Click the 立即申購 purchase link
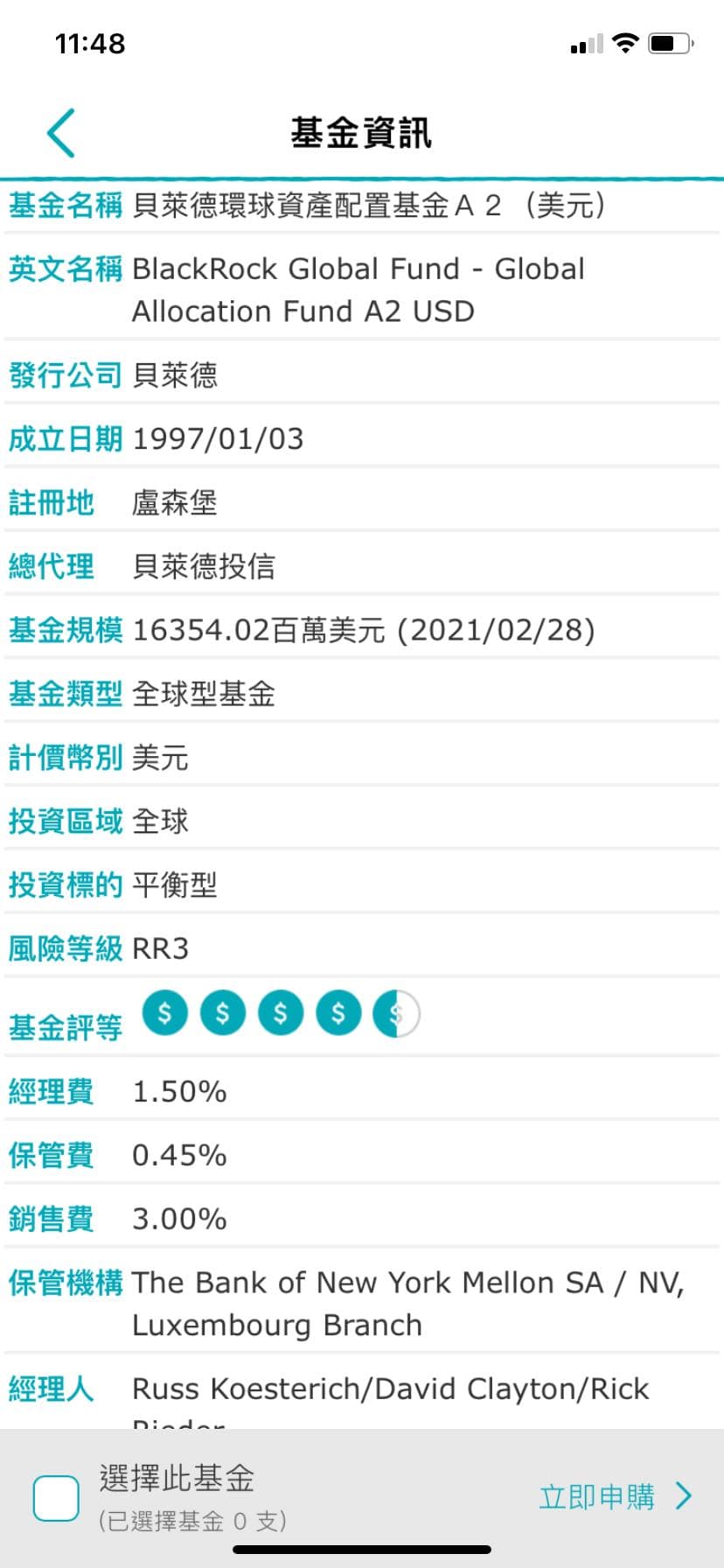 click(x=598, y=1496)
